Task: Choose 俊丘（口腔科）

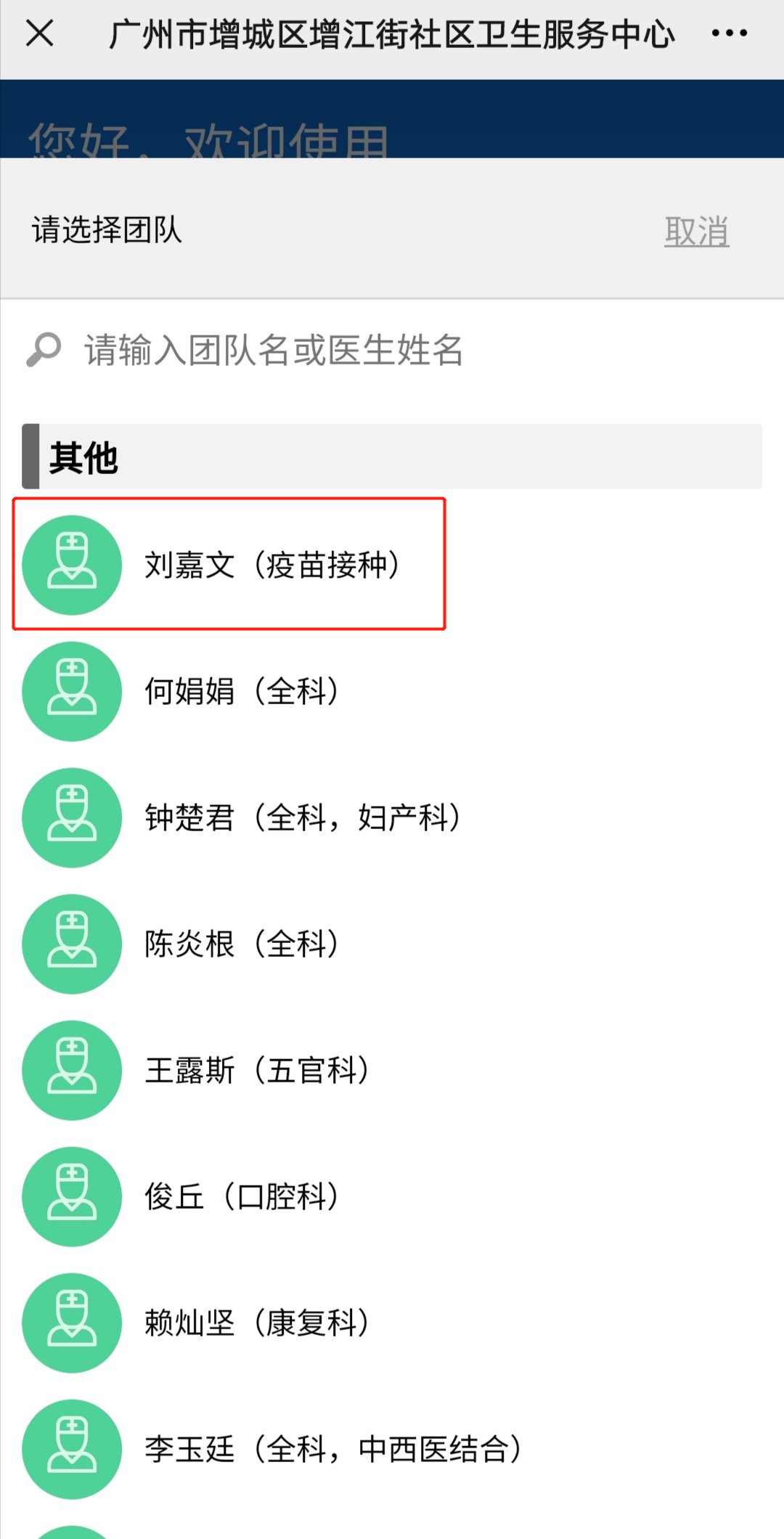Action: 241,1196
